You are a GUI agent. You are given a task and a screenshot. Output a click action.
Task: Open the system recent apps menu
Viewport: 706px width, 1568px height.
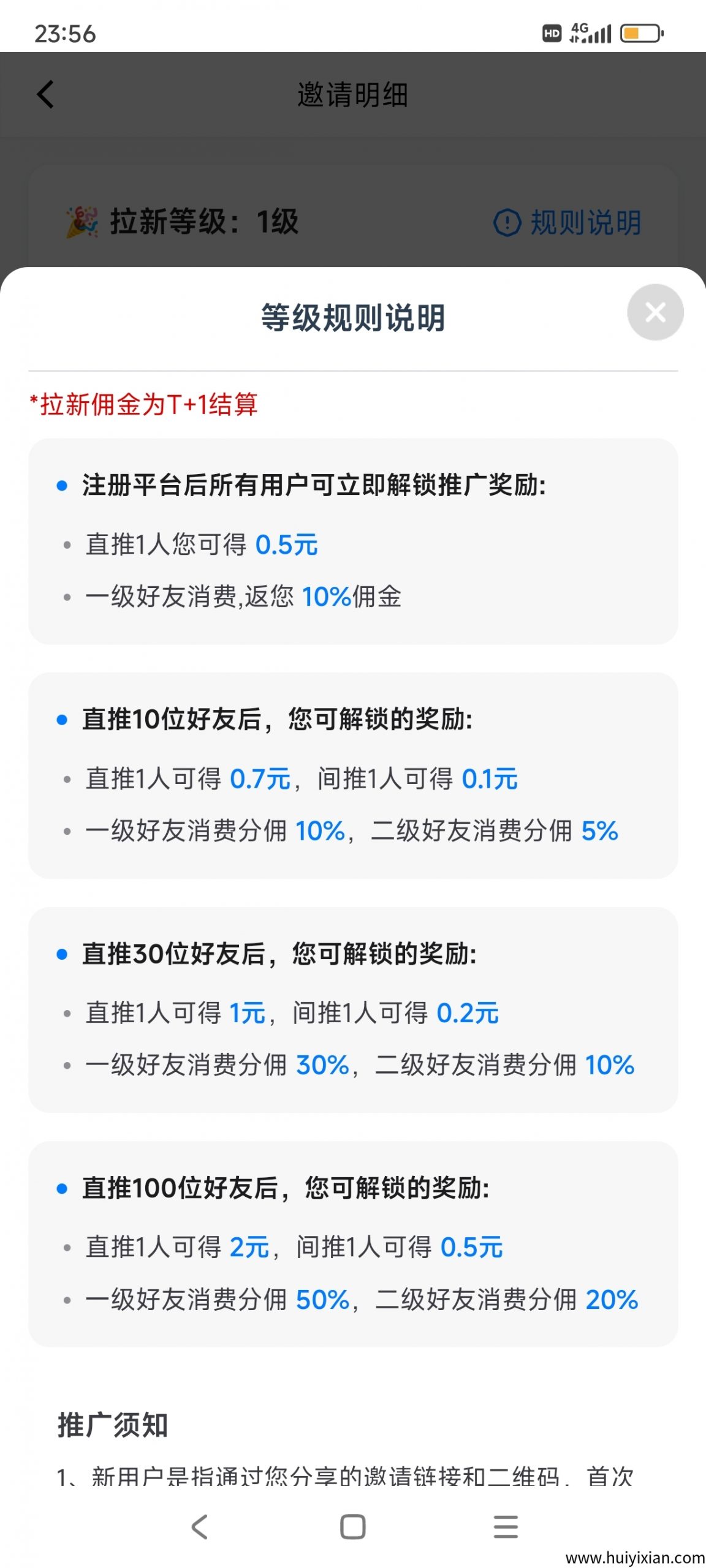(x=506, y=1526)
